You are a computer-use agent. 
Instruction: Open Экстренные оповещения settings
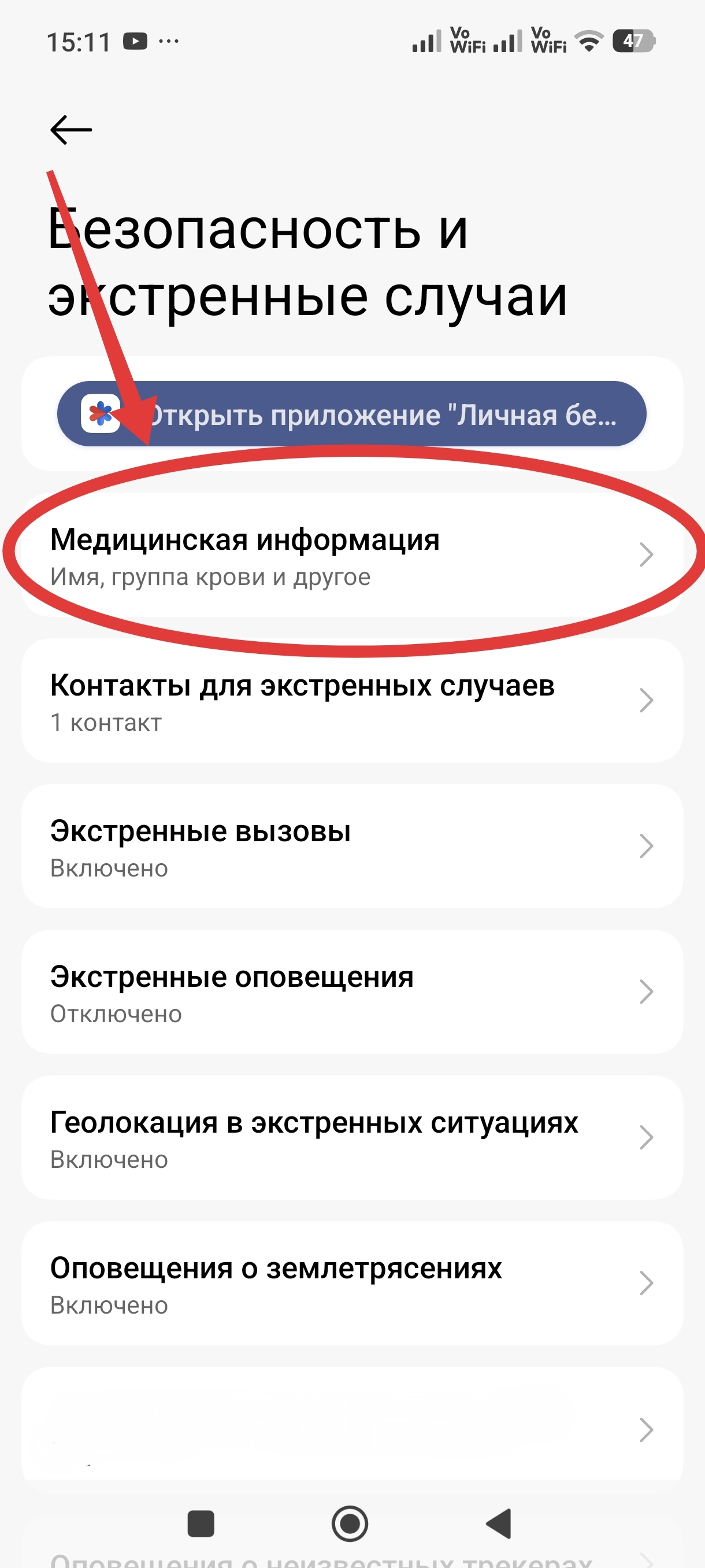pos(351,992)
